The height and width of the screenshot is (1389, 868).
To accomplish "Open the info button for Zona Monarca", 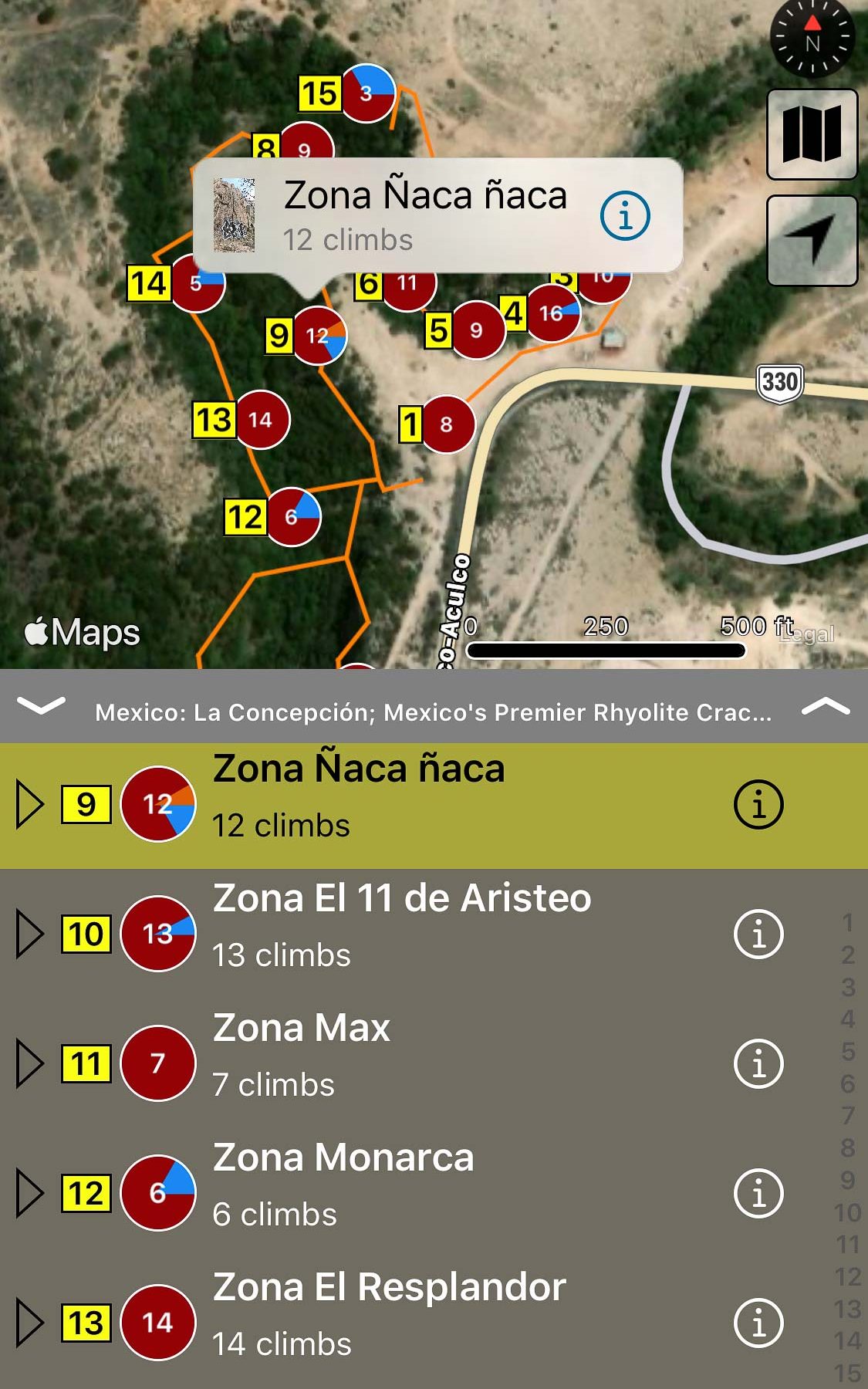I will [758, 1193].
